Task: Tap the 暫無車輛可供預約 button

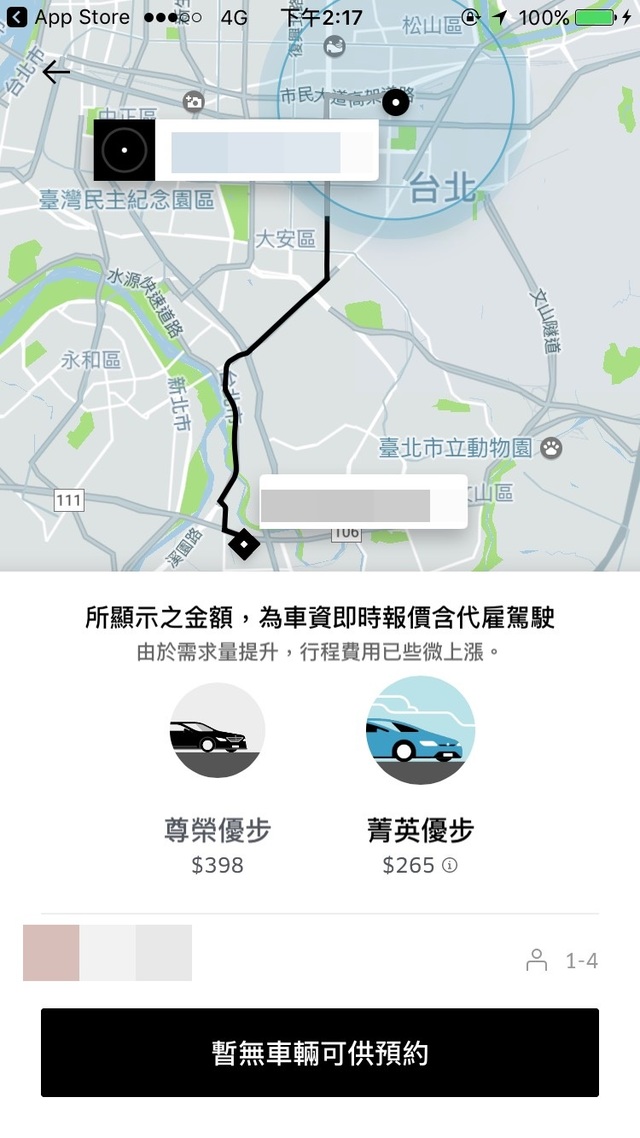Action: click(x=320, y=1053)
